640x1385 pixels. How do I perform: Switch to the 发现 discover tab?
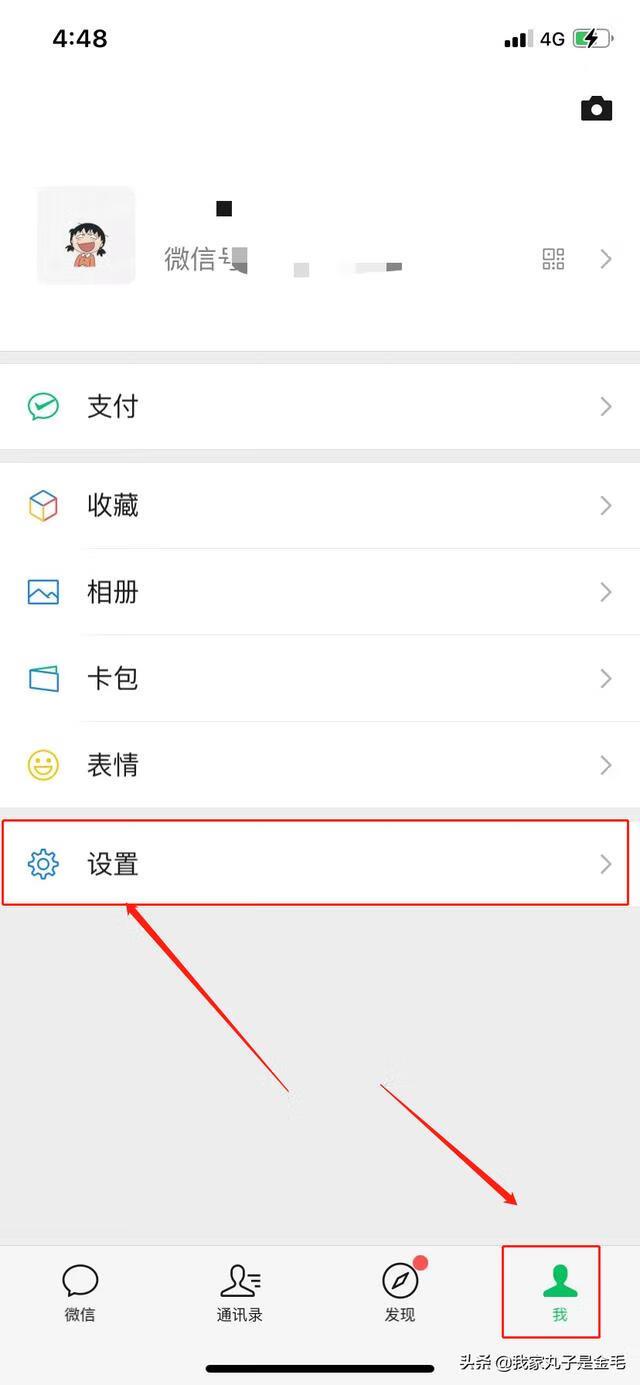400,1292
